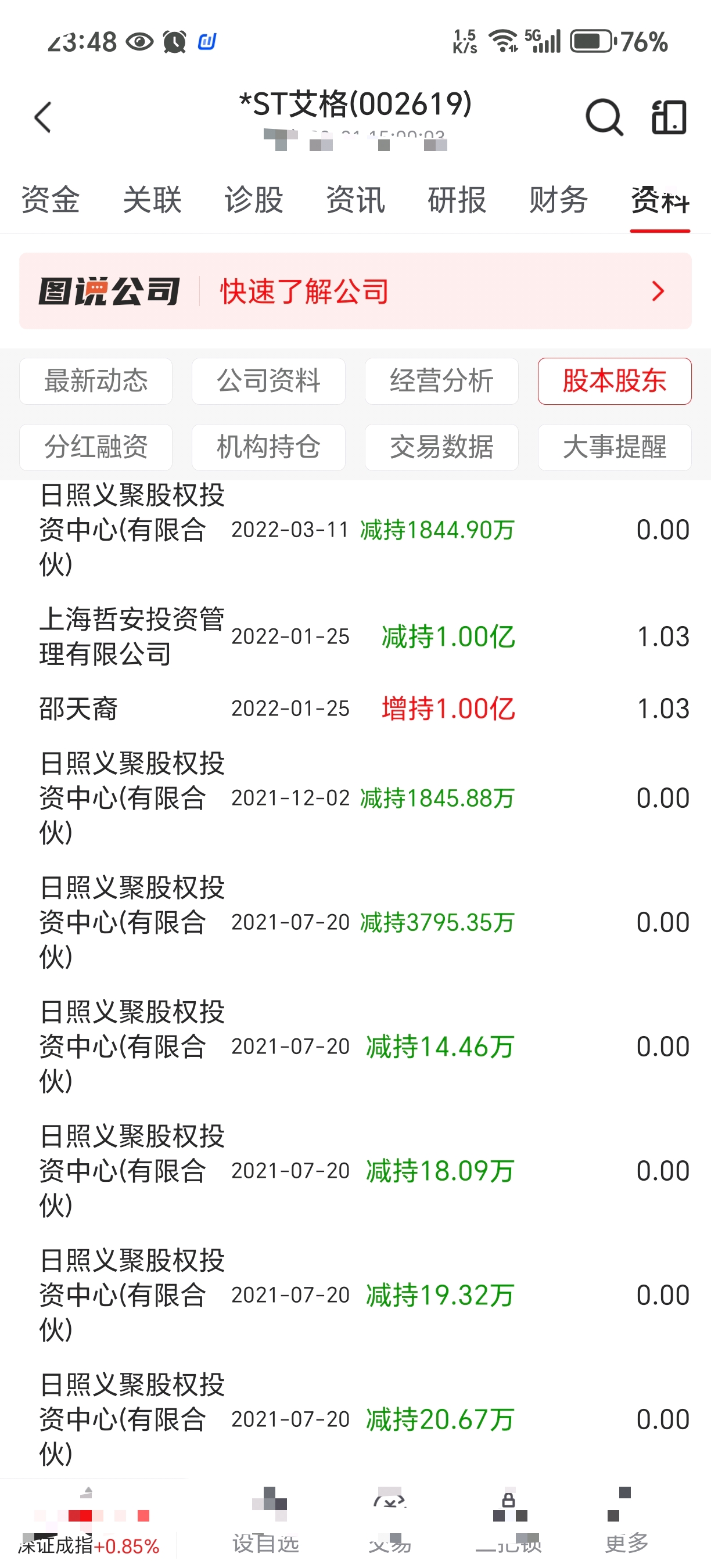Viewport: 711px width, 1568px height.
Task: Select the 最新动态 chip
Action: tap(96, 381)
